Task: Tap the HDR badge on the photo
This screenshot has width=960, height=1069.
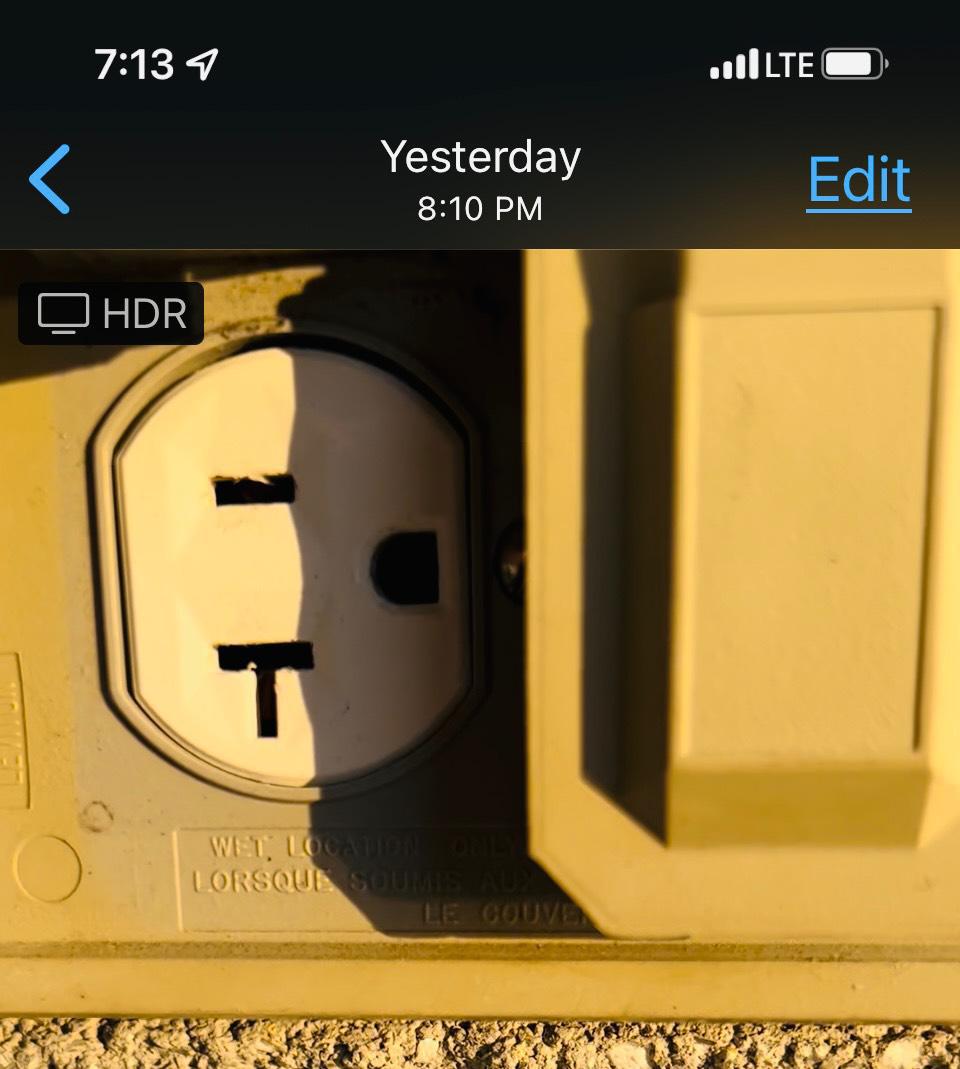Action: (112, 314)
